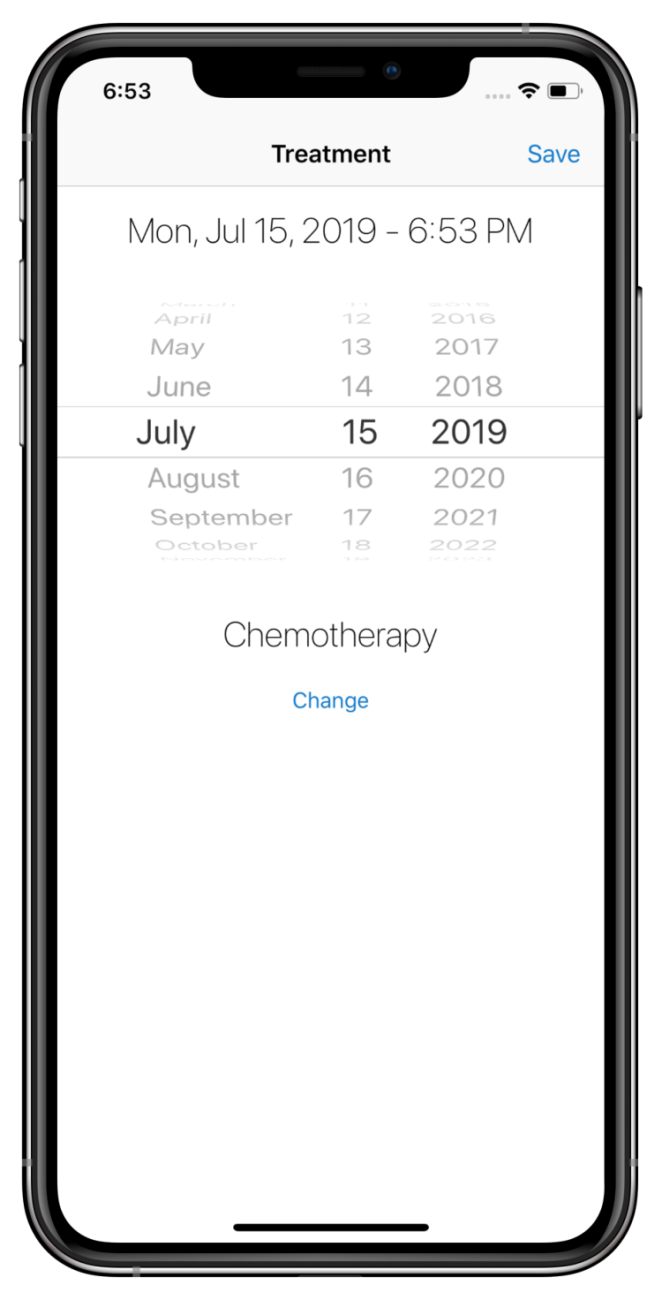Select June in the month picker
This screenshot has width=662, height=1300.
[179, 387]
